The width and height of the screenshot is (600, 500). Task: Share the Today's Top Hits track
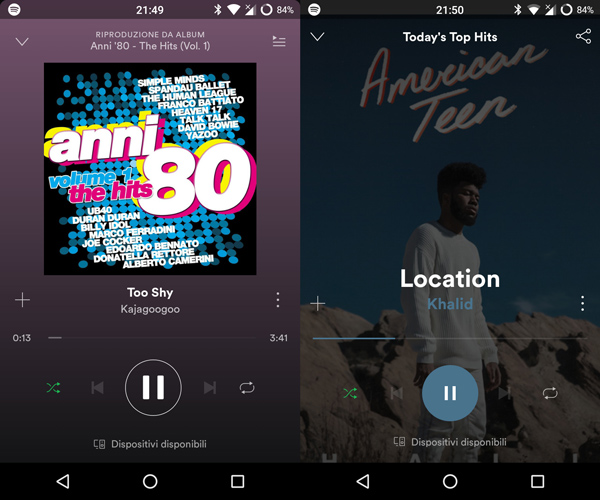[x=583, y=37]
